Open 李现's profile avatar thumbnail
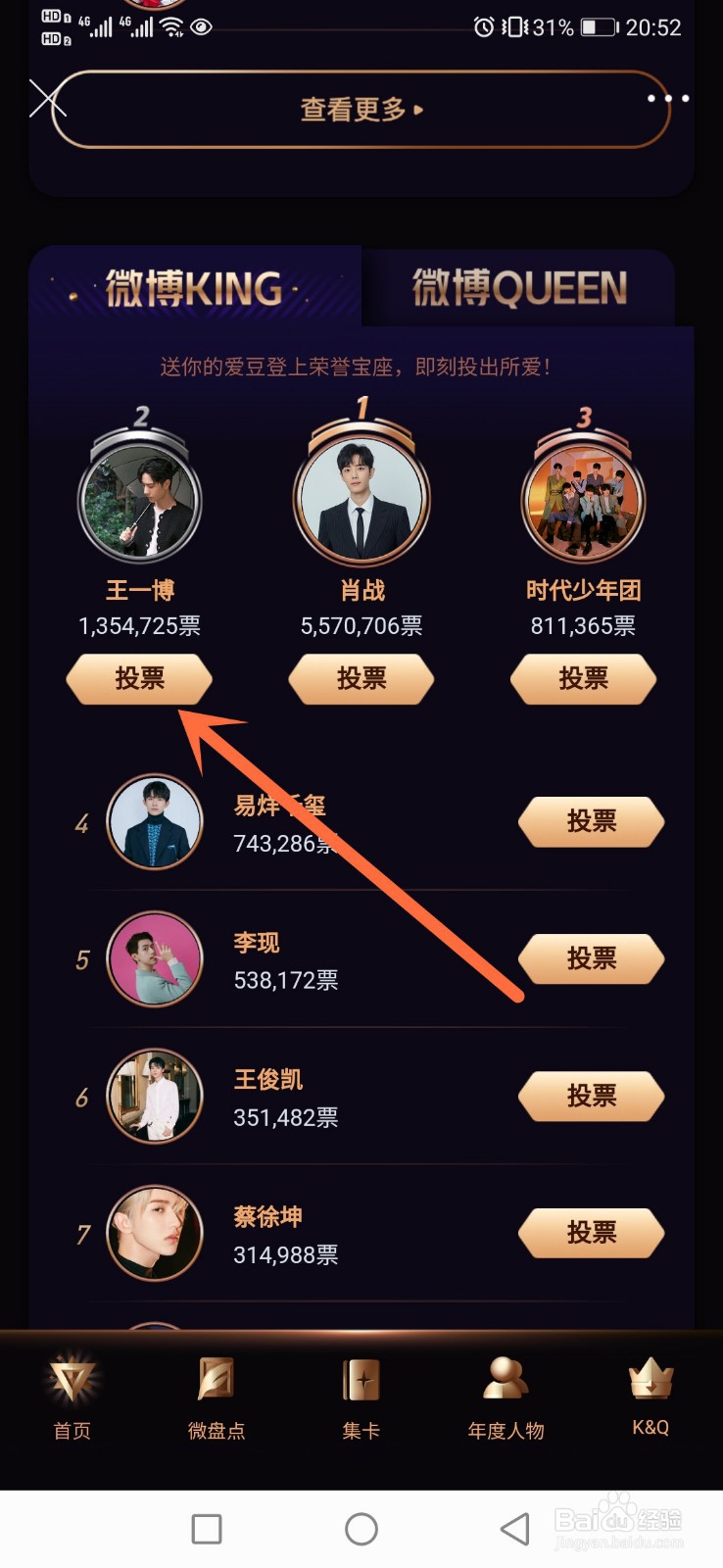723x1568 pixels. (x=155, y=959)
